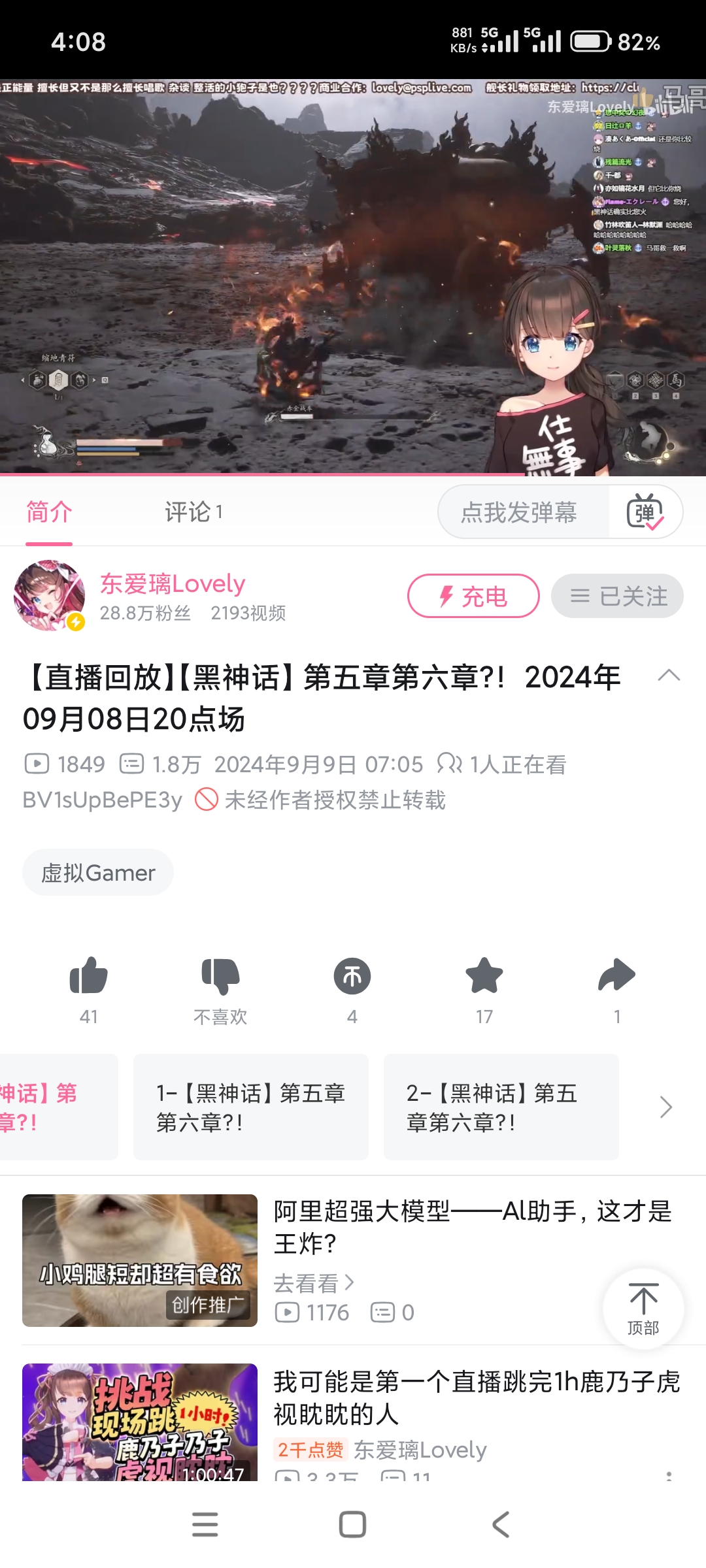Select episode 2-【黑神话】第五章第六章

[501, 1107]
